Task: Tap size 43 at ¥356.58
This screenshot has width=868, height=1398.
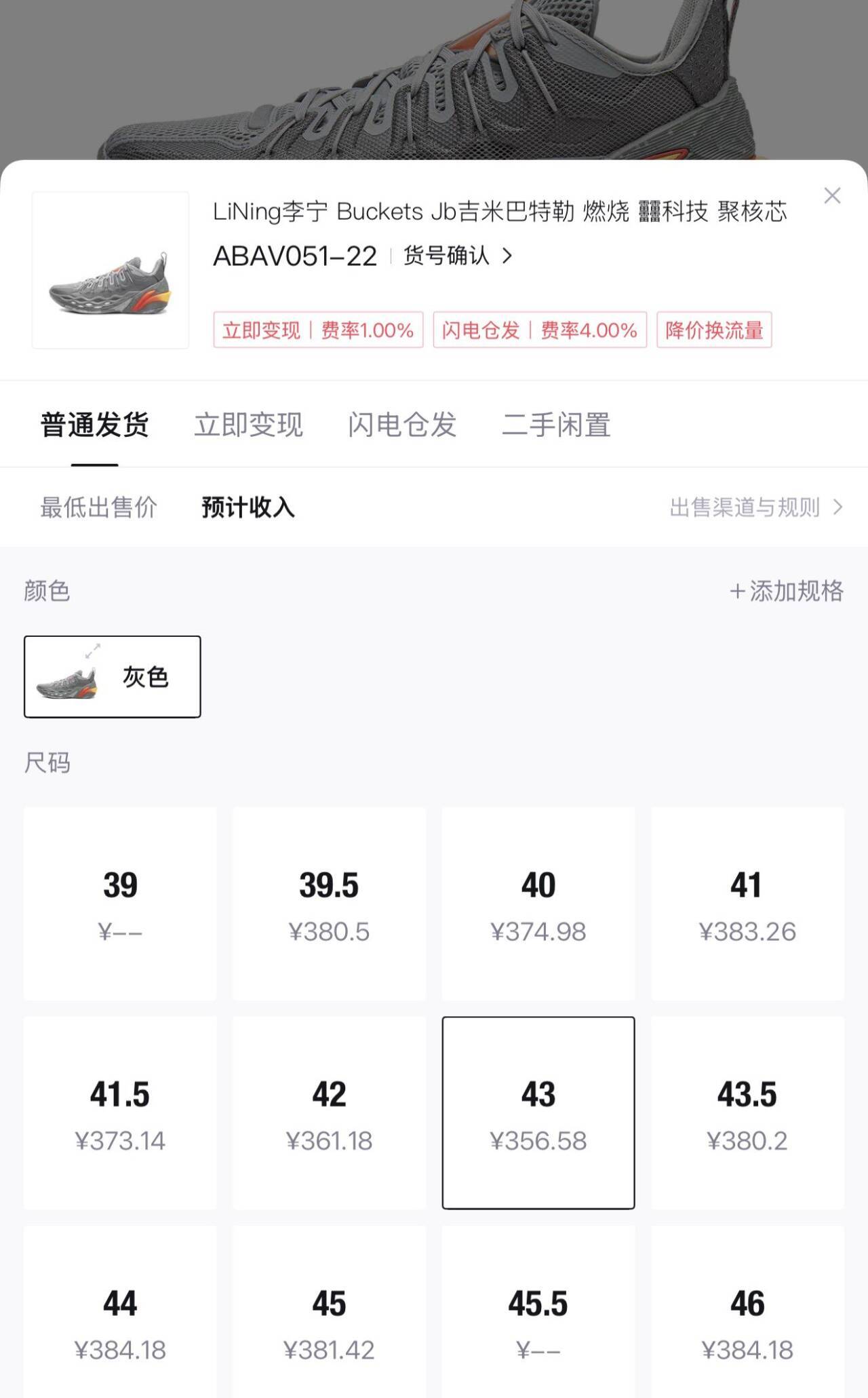Action: [538, 1112]
